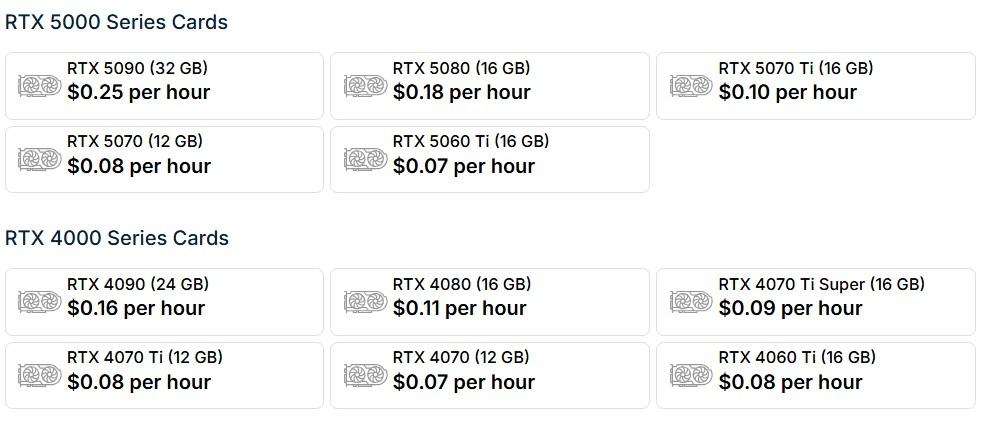The height and width of the screenshot is (433, 992).
Task: Select the RTX 5080 (16 GB) card
Action: point(489,86)
